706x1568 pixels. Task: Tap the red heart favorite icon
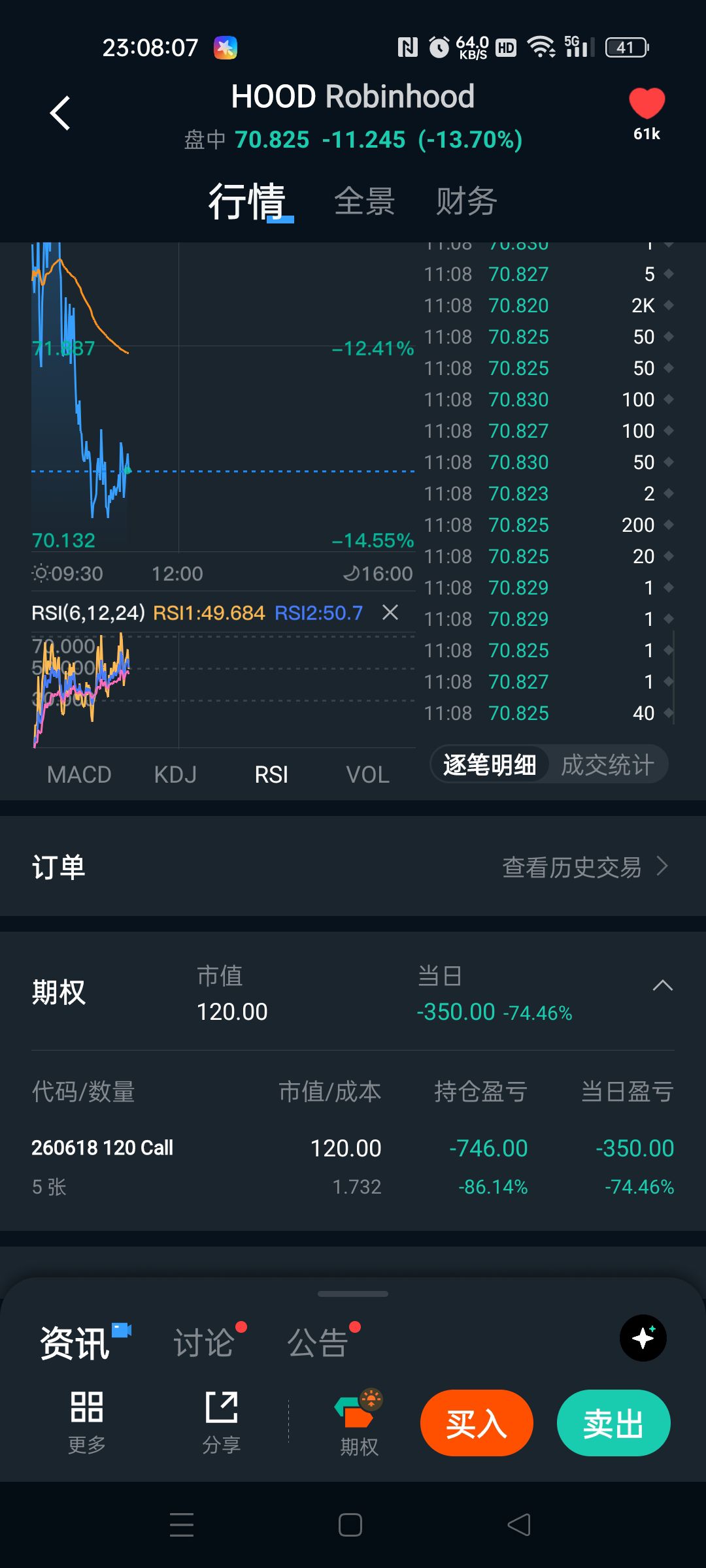(647, 105)
